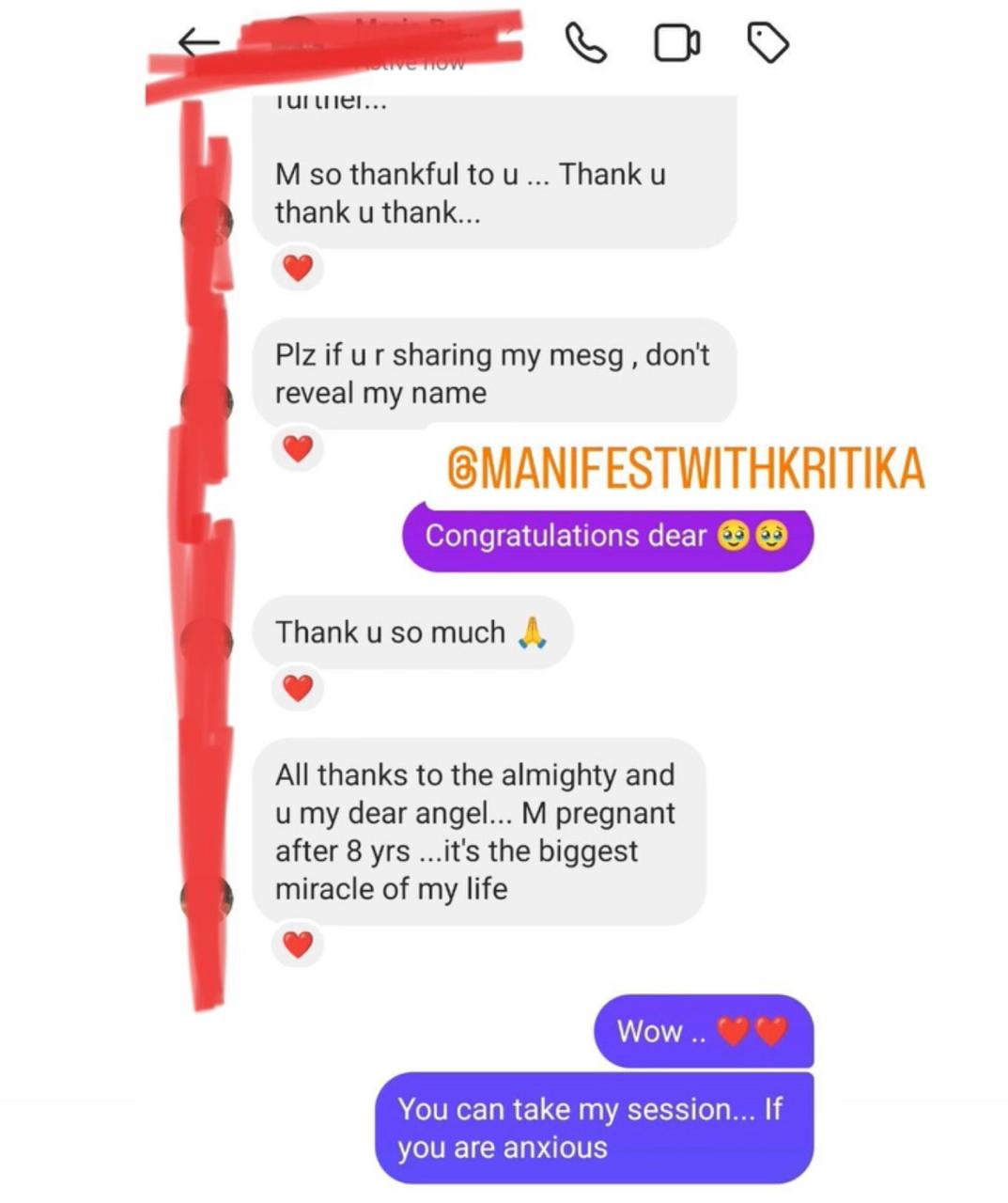Image resolution: width=1008 pixels, height=1203 pixels.
Task: Start a video call with the camera icon
Action: coord(678,42)
